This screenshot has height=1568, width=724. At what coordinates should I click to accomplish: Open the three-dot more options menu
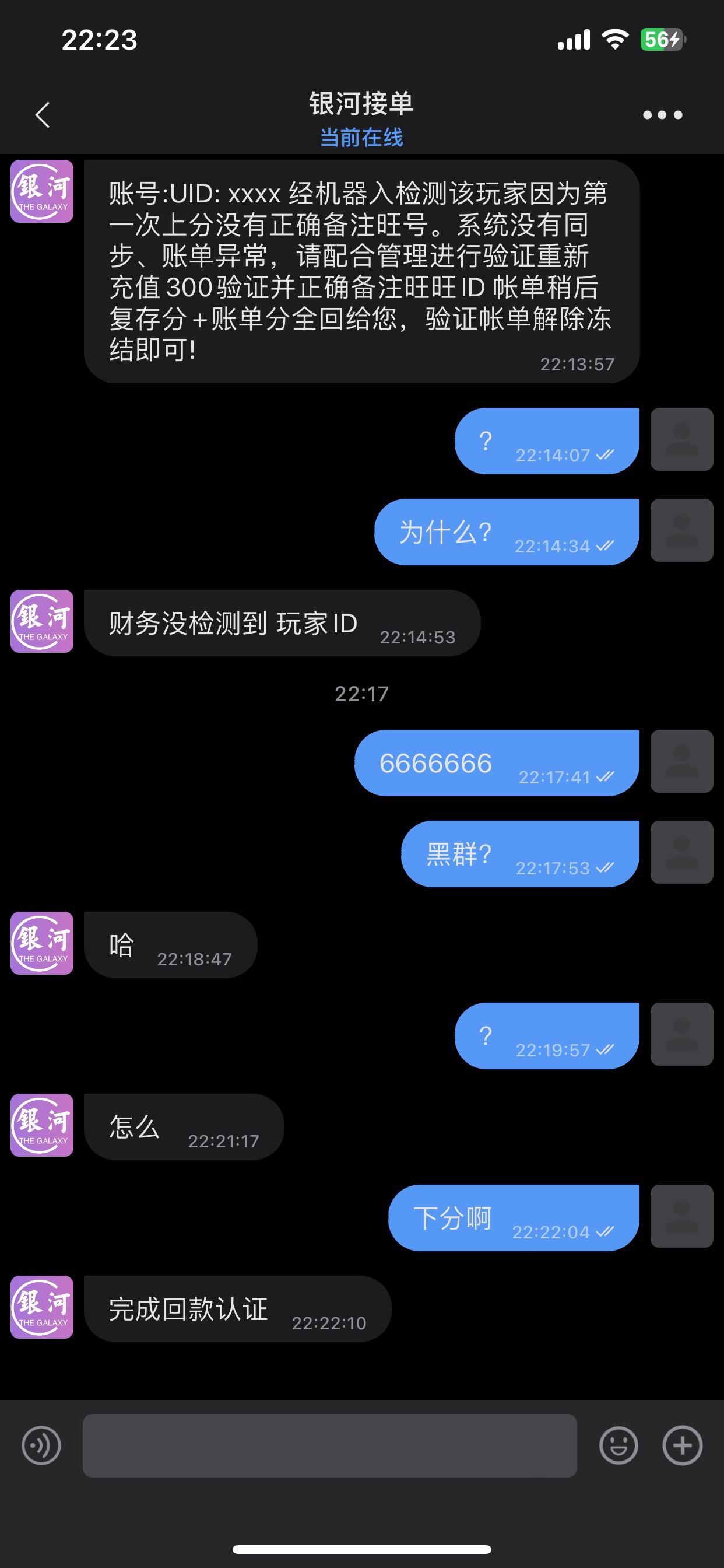pos(663,114)
